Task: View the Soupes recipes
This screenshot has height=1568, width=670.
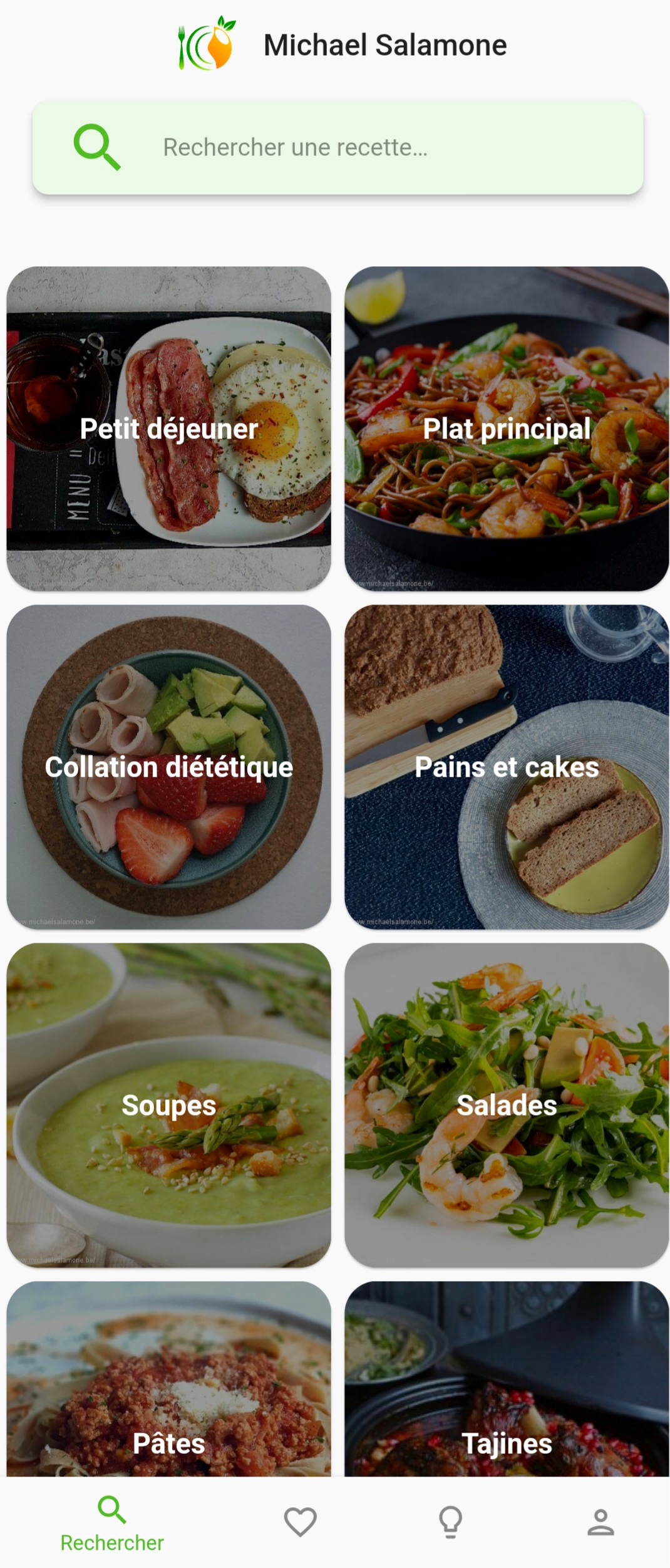Action: [x=169, y=1105]
